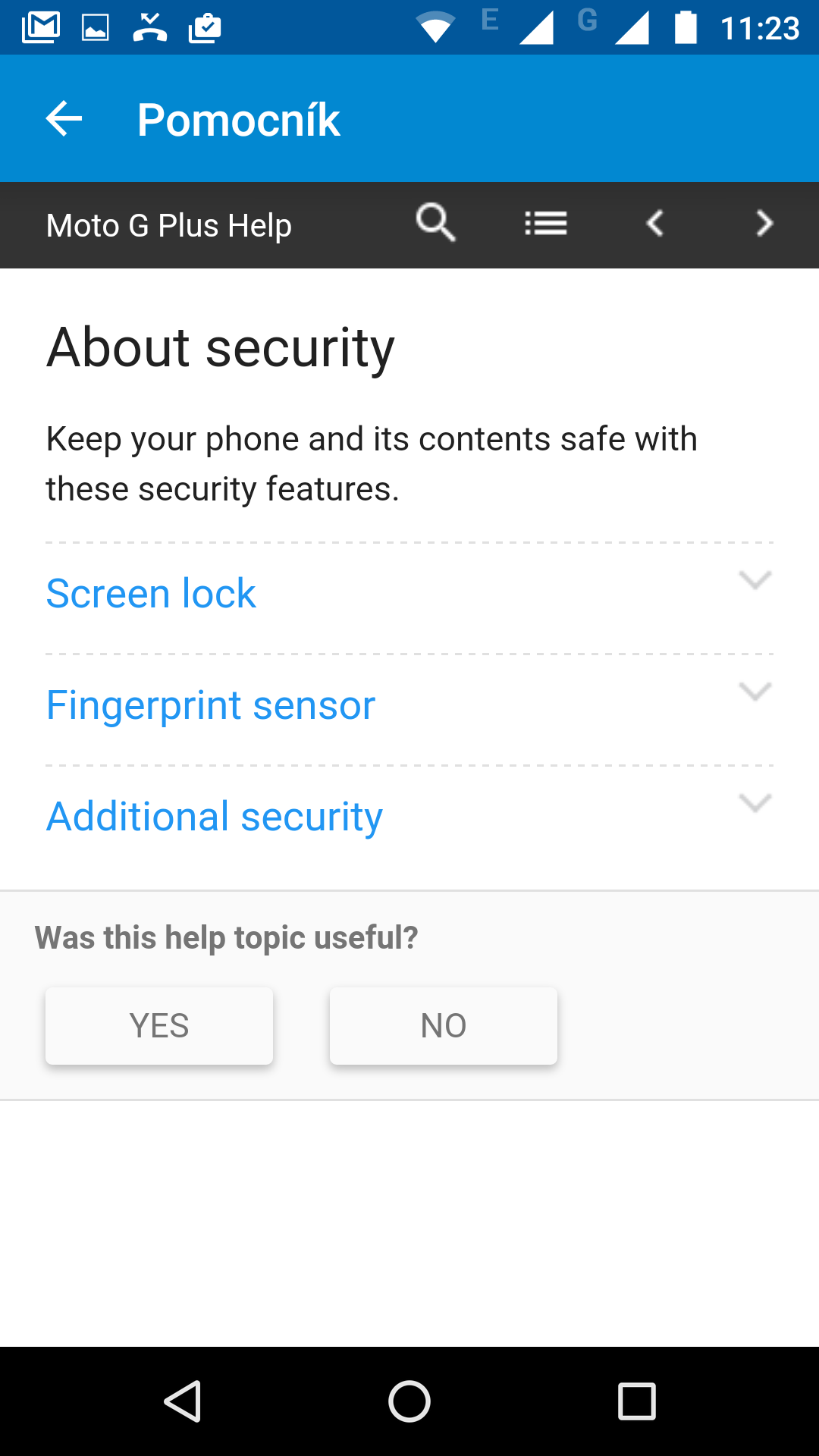Viewport: 819px width, 1456px height.
Task: Answer YES to help topic useful
Action: (159, 1026)
